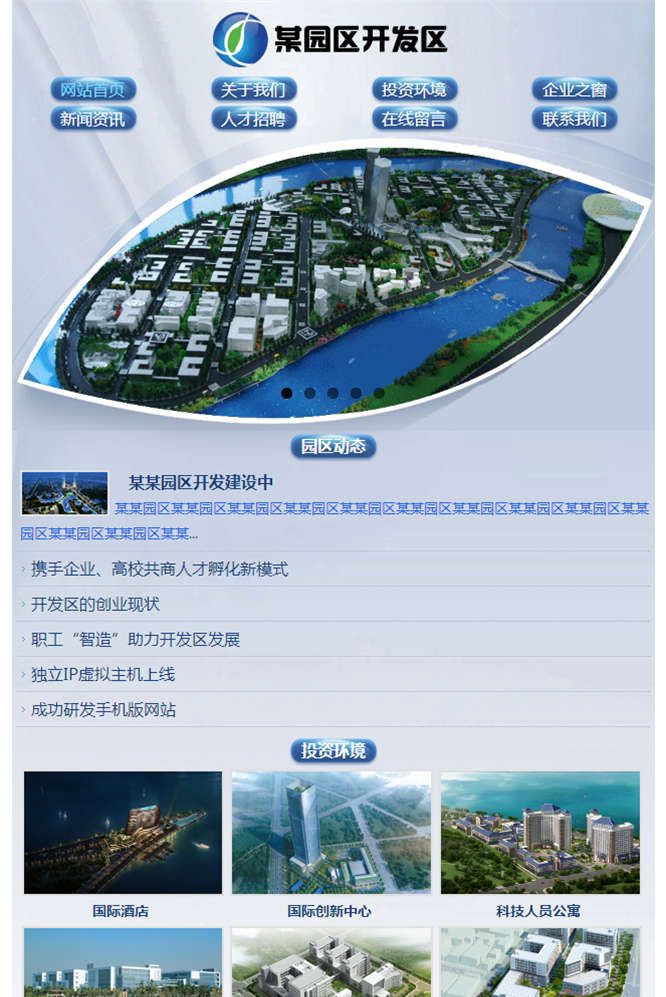Open the 联系我们 page
666x997 pixels.
click(x=574, y=119)
